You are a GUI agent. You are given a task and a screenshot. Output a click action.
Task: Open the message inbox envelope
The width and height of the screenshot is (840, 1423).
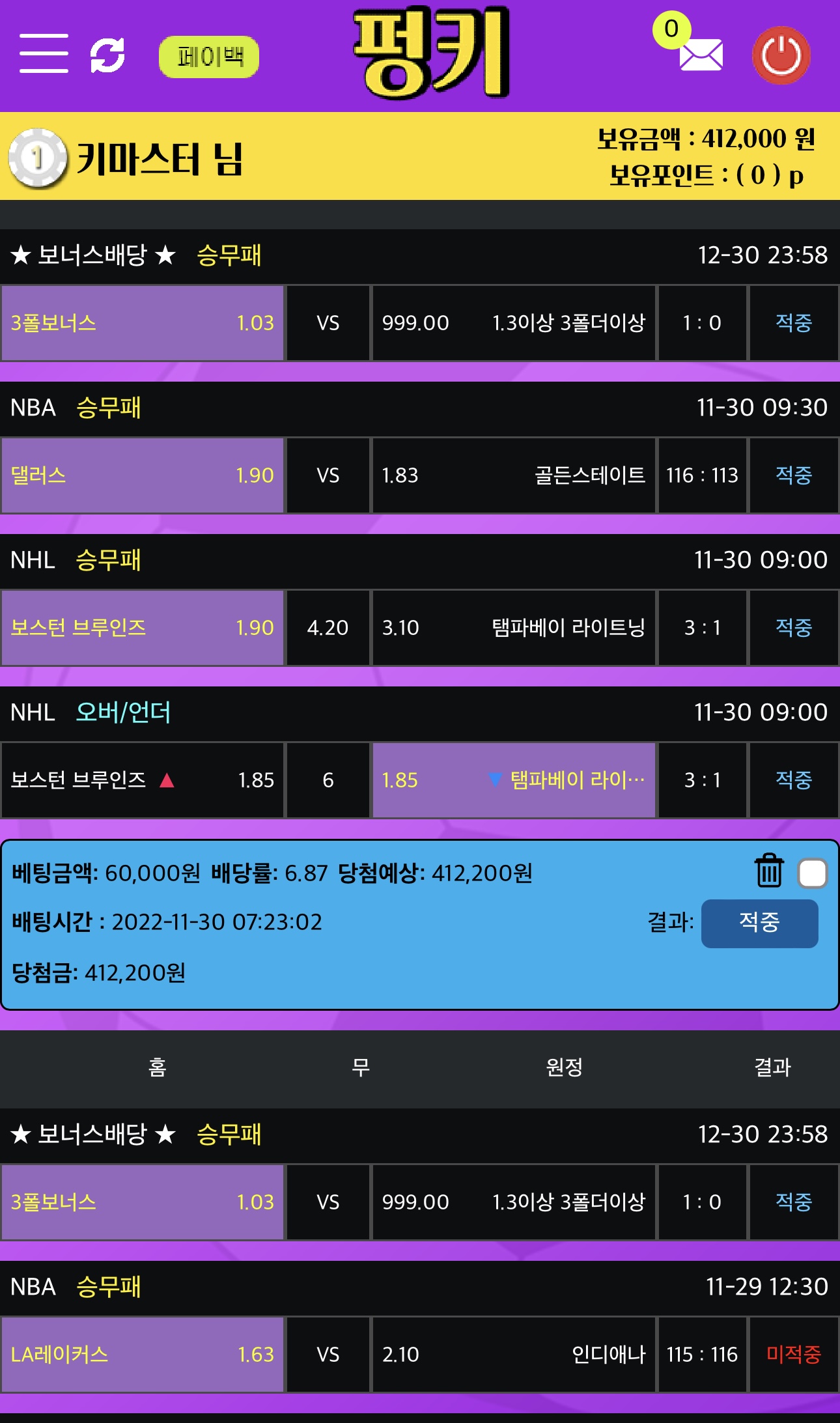[701, 55]
